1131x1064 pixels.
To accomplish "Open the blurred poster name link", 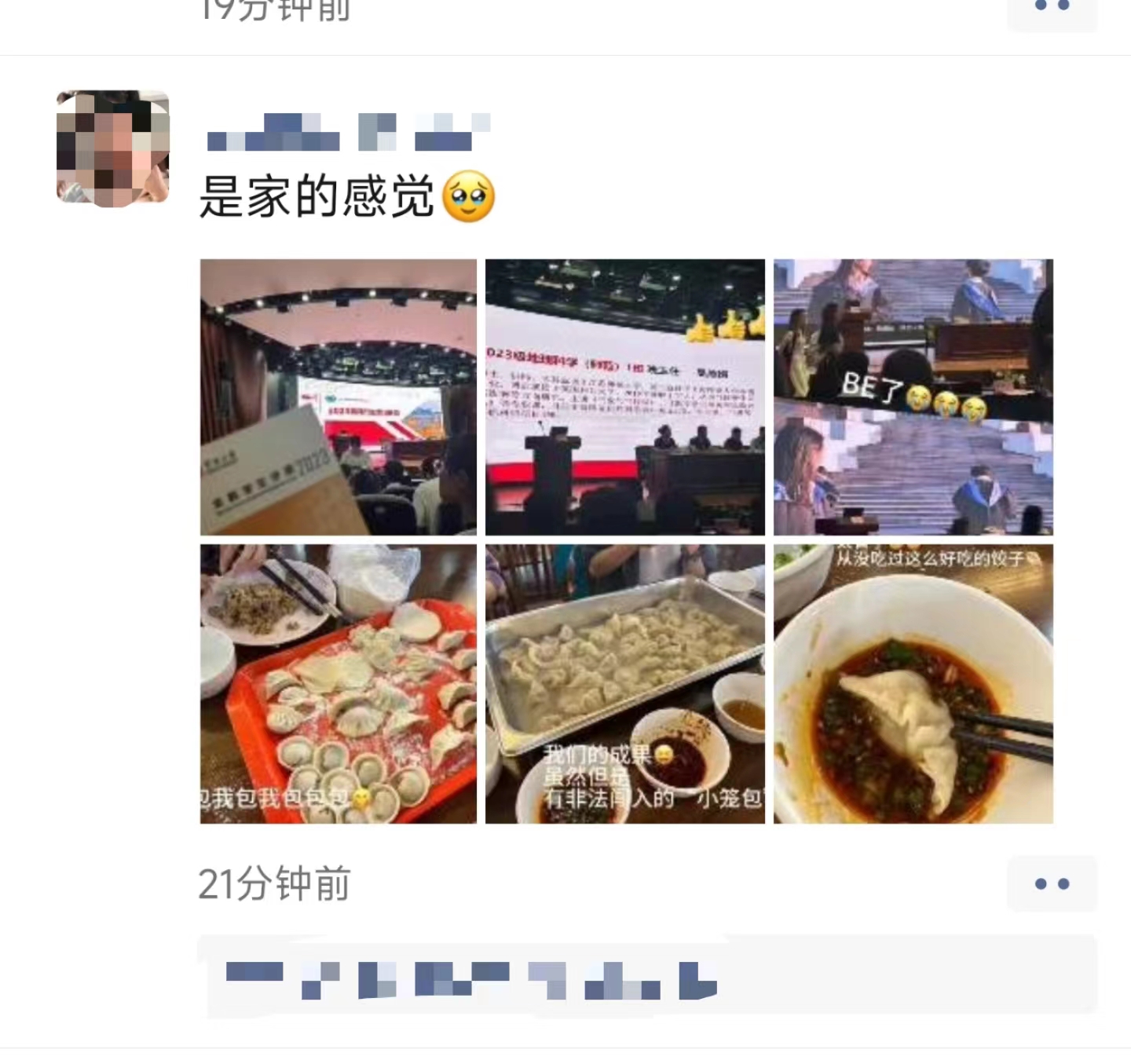I will point(347,132).
